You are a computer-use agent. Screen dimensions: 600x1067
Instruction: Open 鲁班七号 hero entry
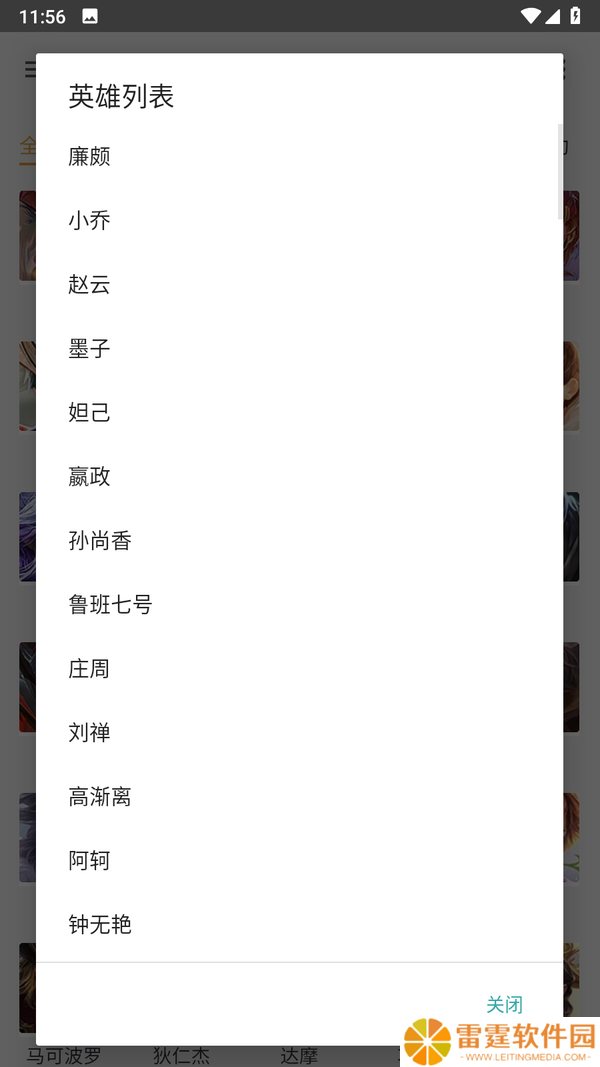coord(299,604)
